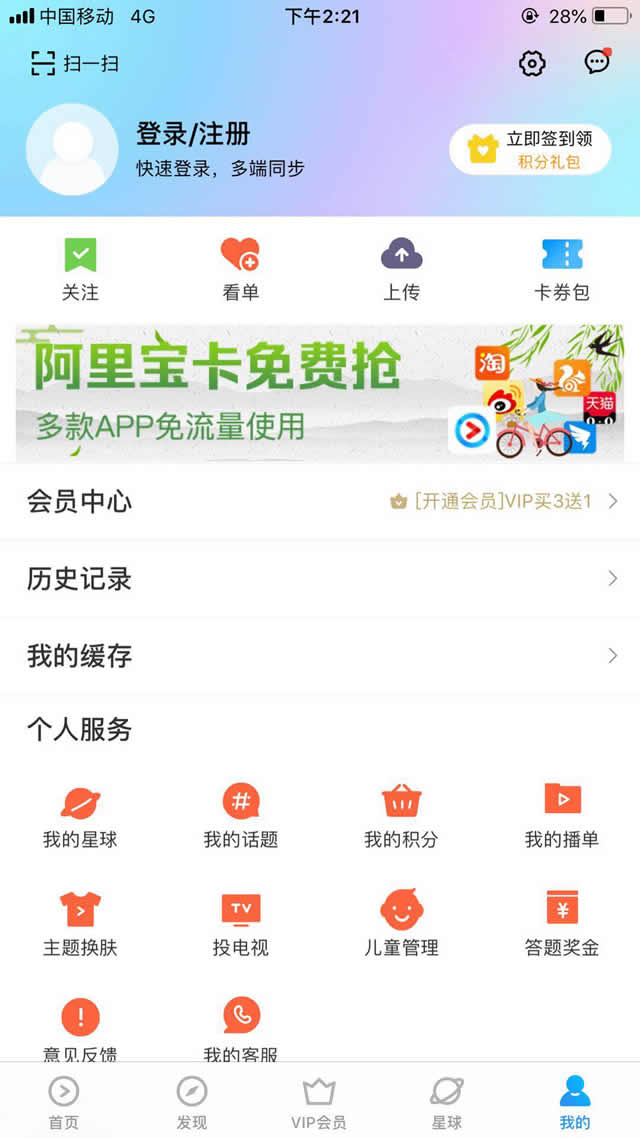
Task: Open the settings gear icon
Action: 532,64
